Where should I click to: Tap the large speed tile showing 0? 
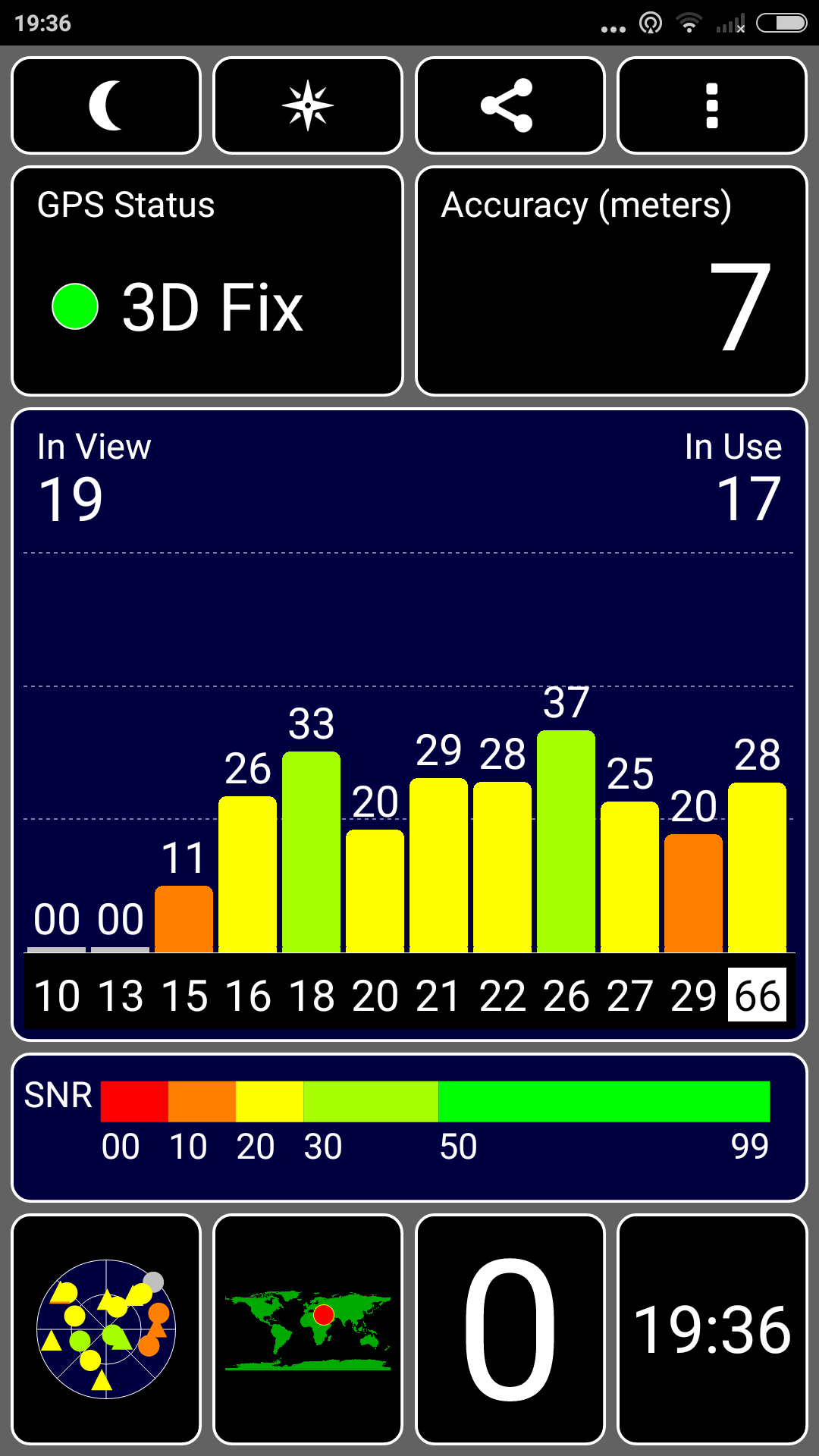click(510, 1329)
